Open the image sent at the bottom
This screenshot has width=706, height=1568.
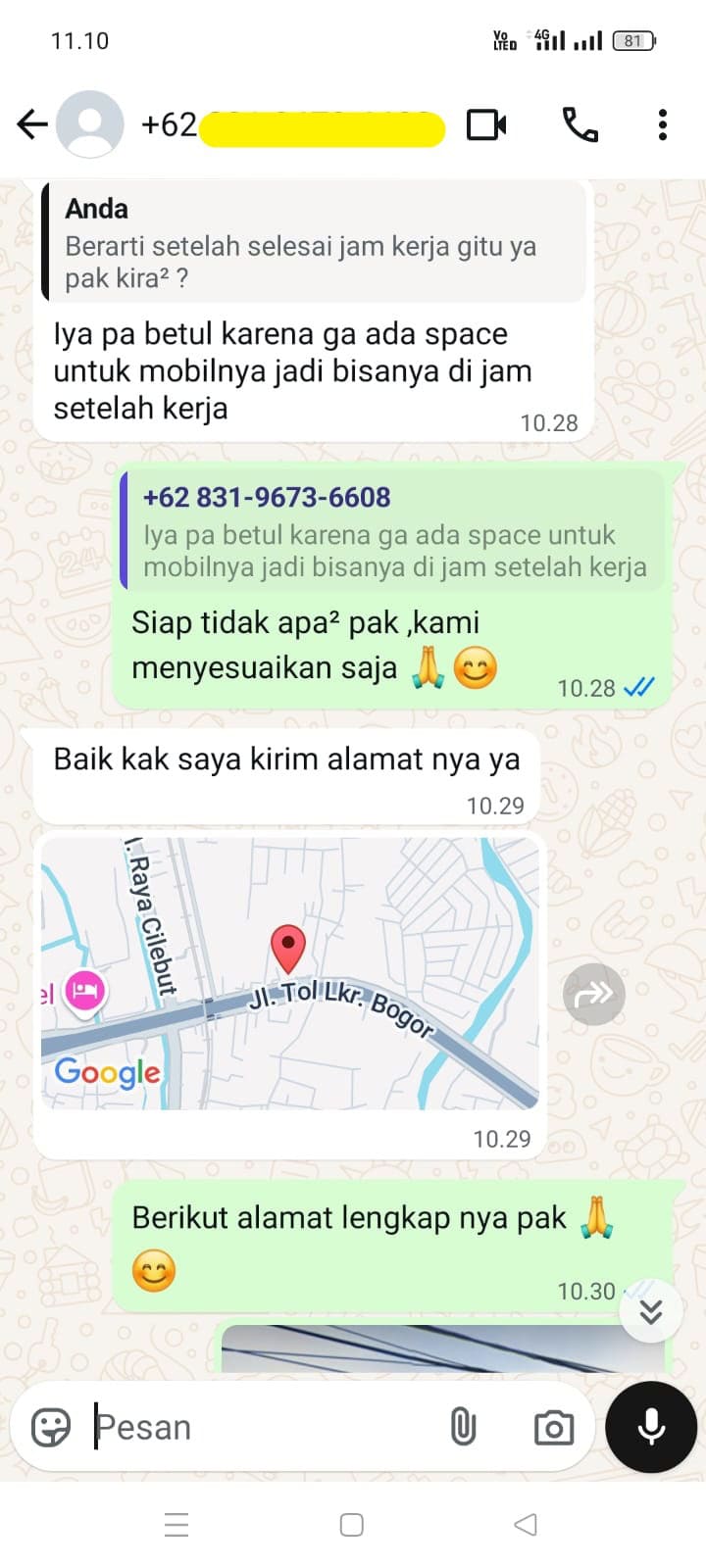click(x=441, y=1349)
